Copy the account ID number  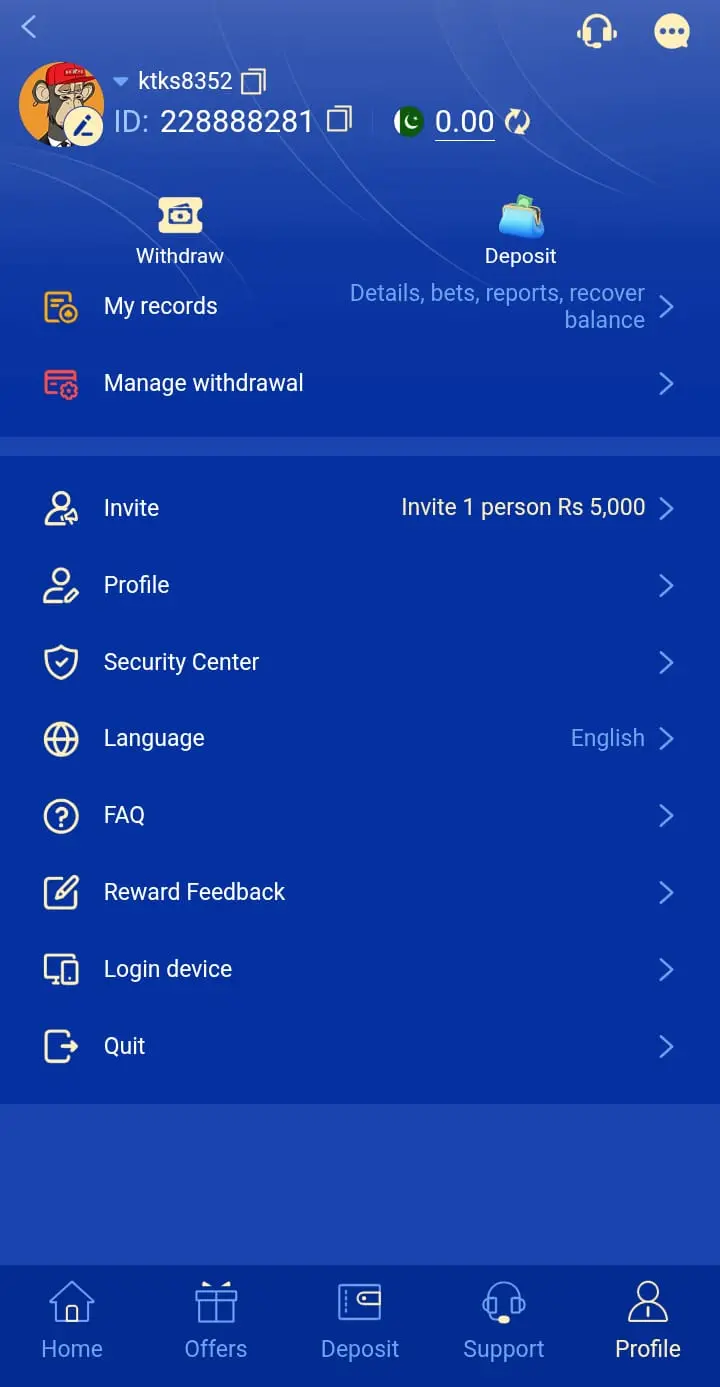pyautogui.click(x=340, y=120)
